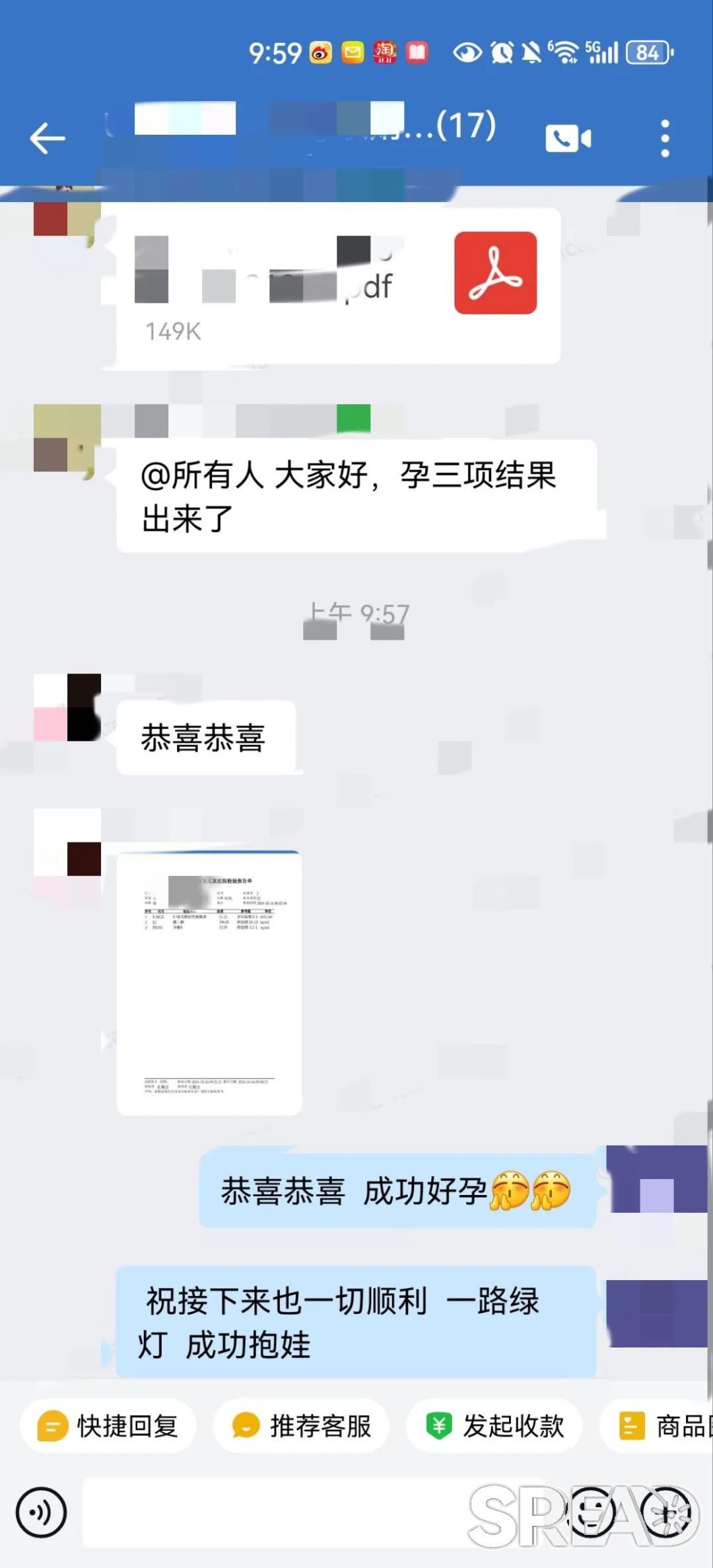Screen dimensions: 713x1568
Task: Open the three-dot overflow menu
Action: click(665, 139)
